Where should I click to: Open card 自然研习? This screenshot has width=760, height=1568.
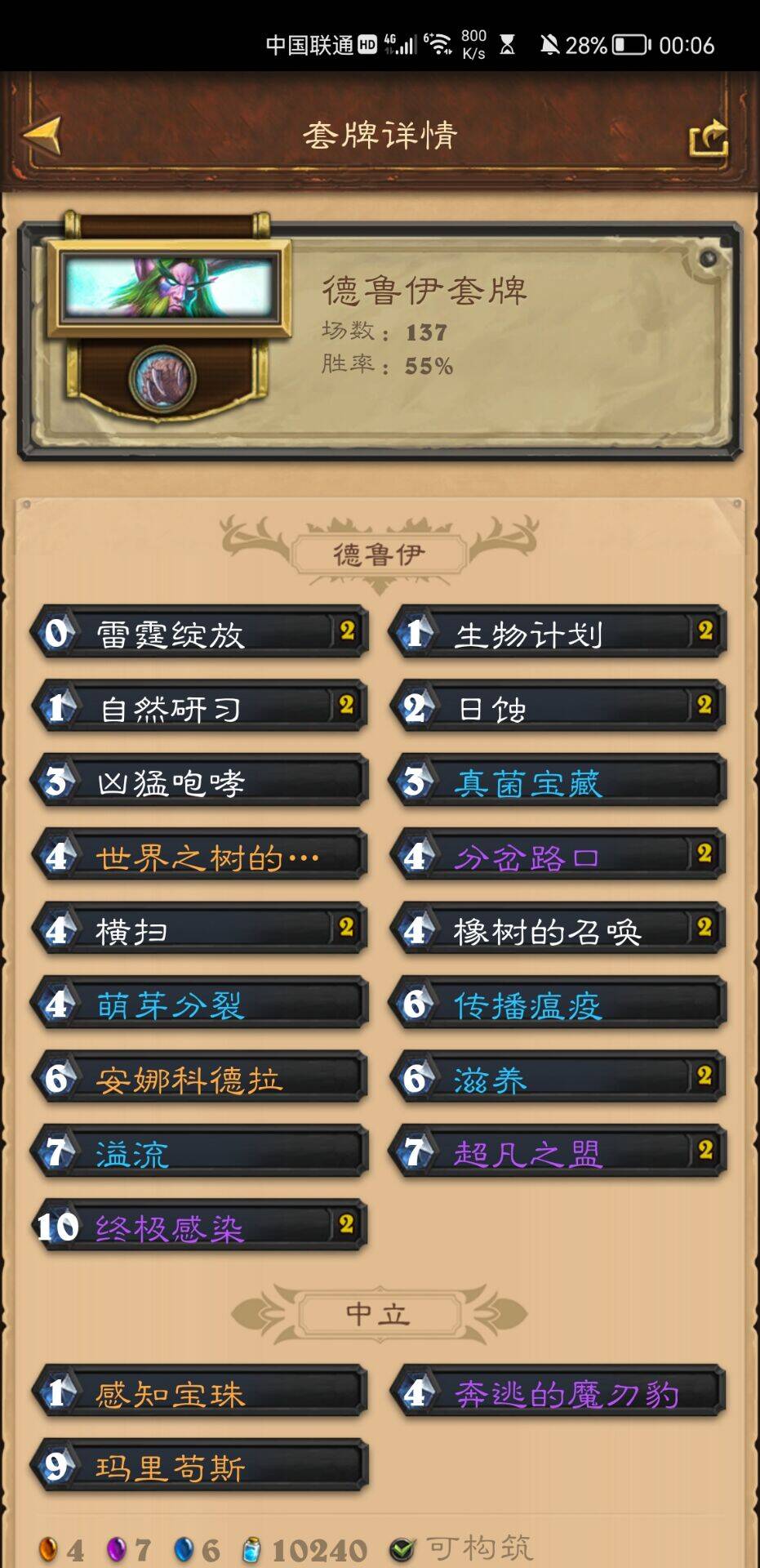200,707
